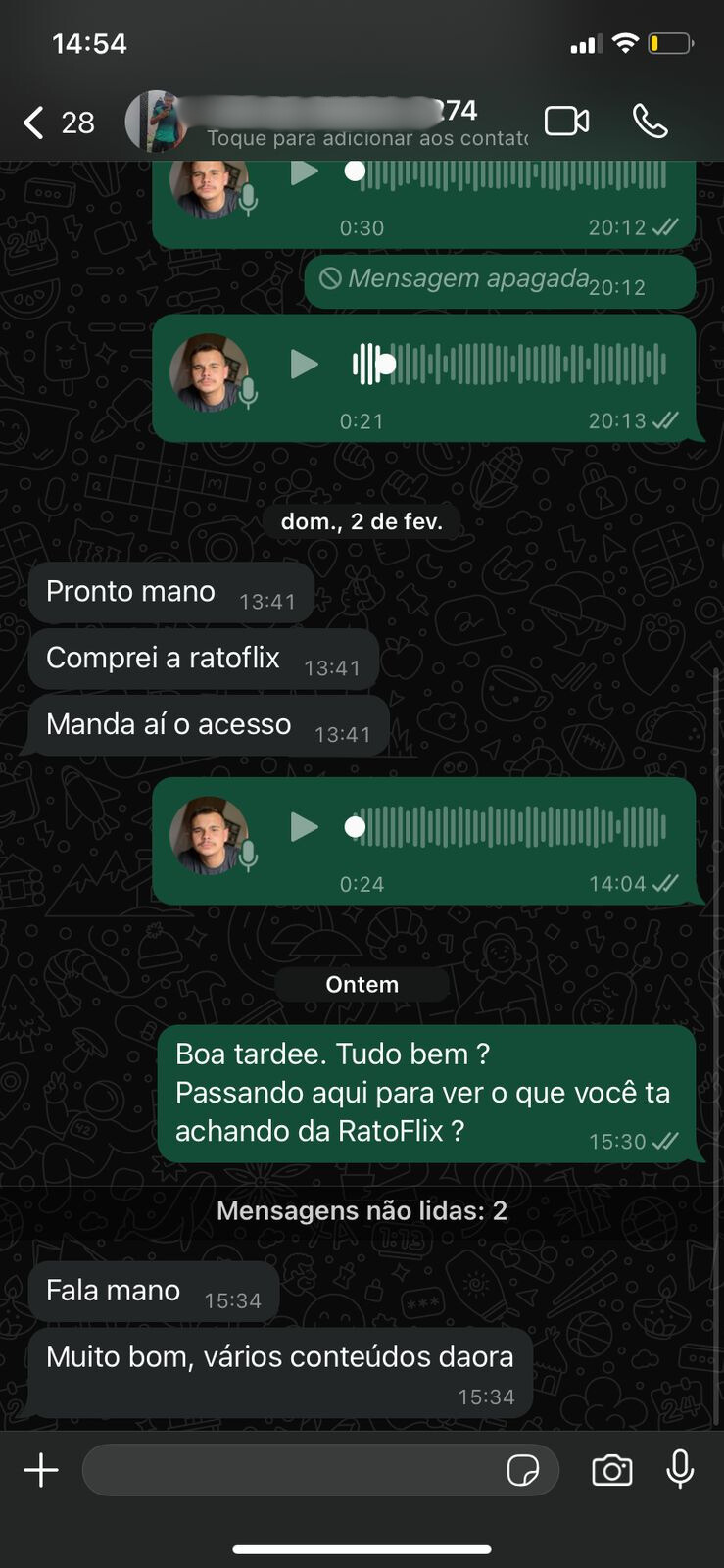Play the 0:30 voice message

click(305, 172)
